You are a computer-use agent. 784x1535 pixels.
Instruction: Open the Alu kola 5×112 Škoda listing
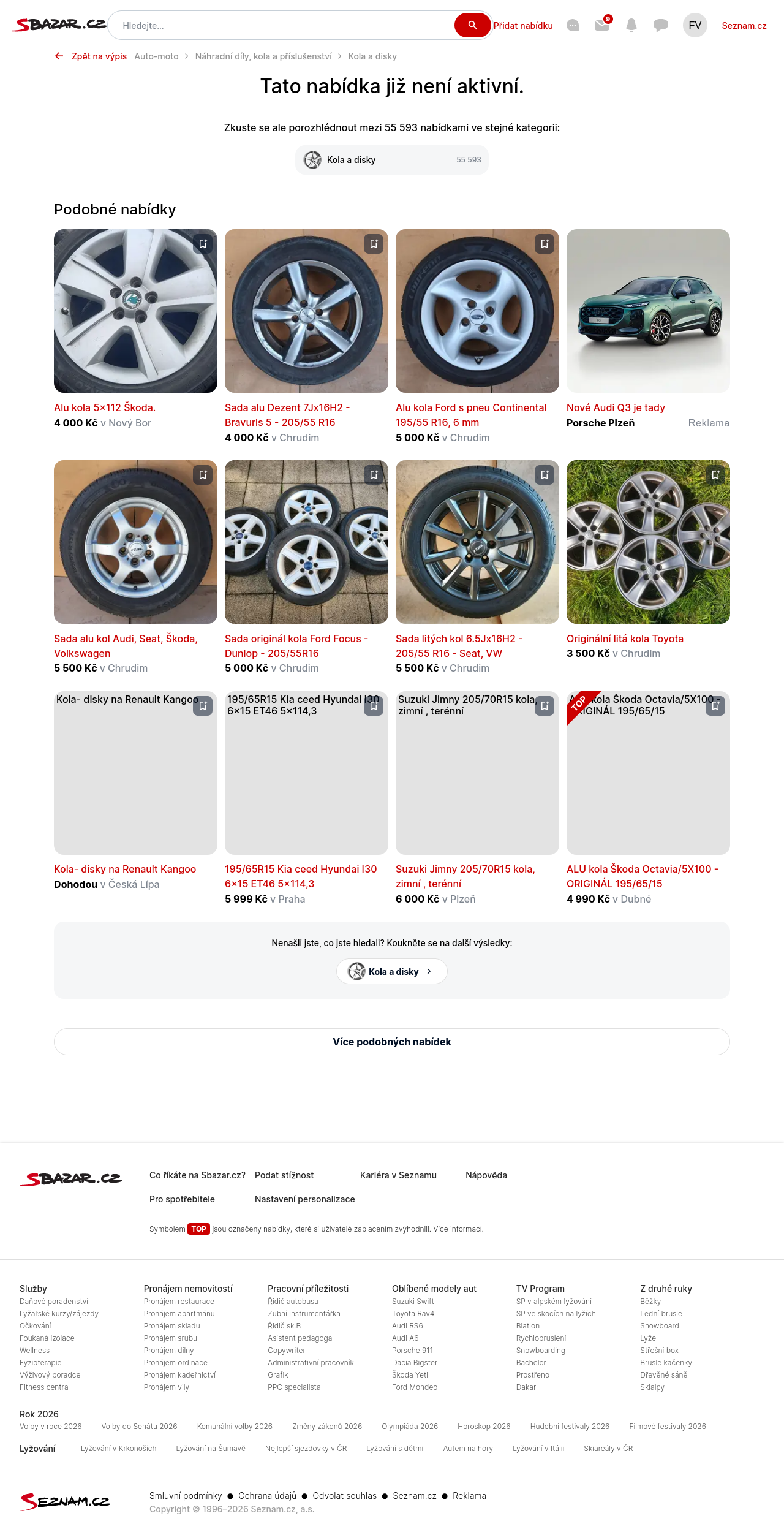pos(105,407)
